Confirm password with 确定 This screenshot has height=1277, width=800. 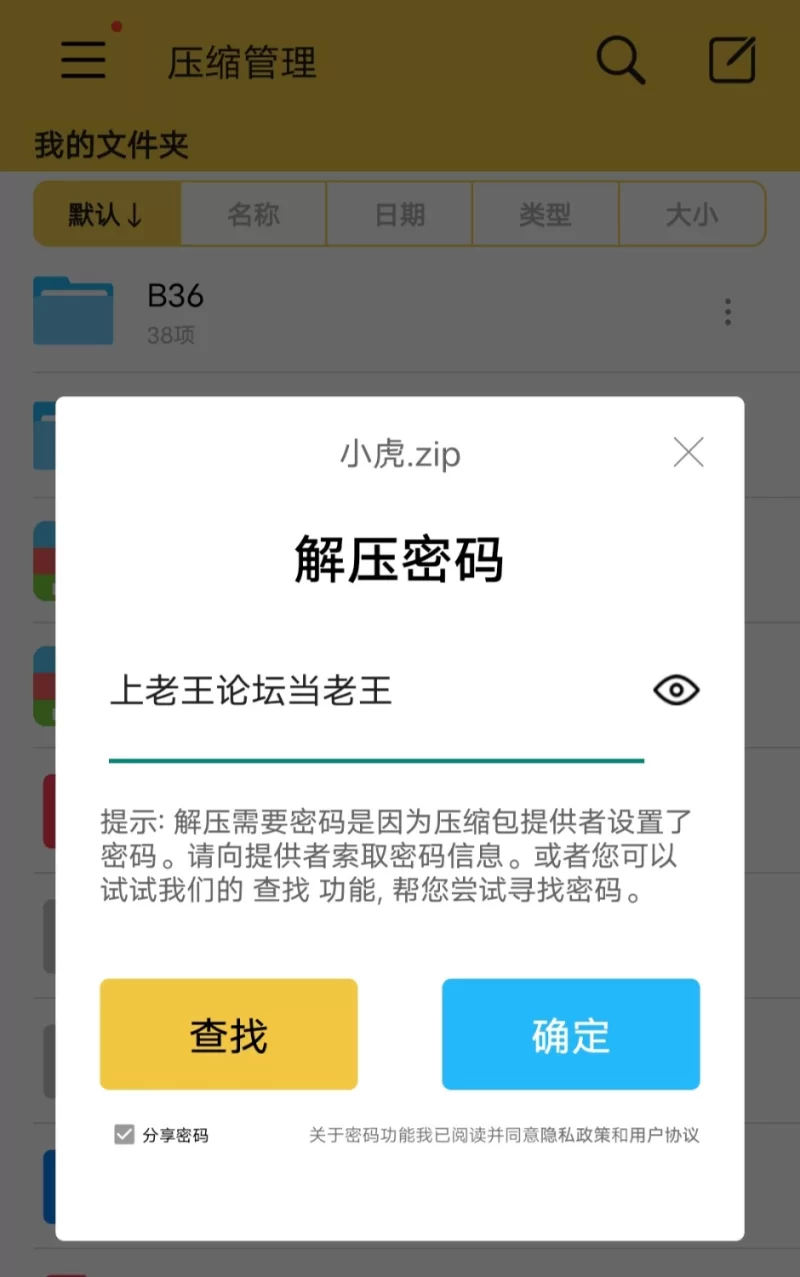pyautogui.click(x=570, y=1034)
